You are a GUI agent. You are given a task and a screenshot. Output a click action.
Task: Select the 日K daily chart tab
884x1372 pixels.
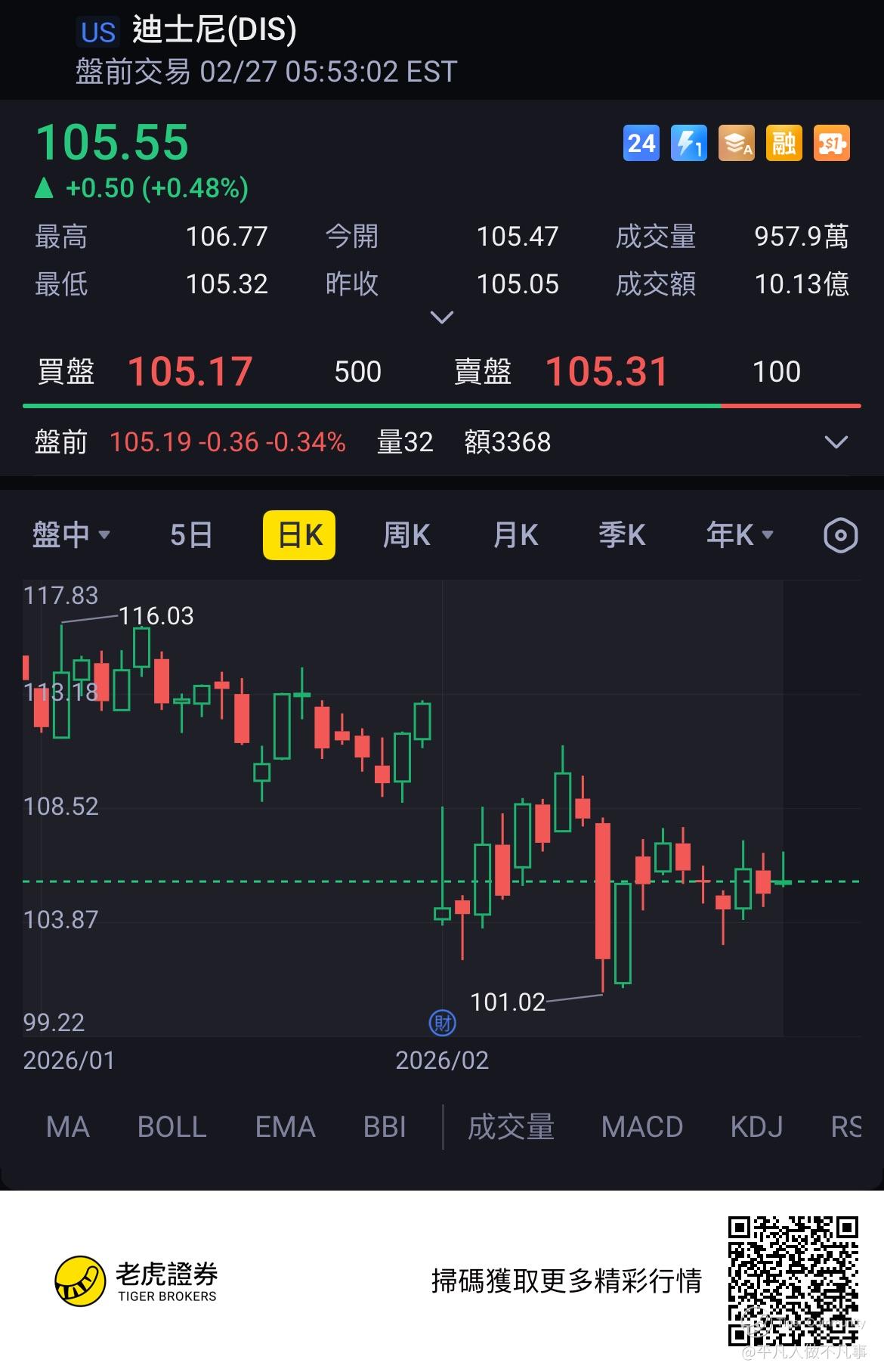pos(299,535)
